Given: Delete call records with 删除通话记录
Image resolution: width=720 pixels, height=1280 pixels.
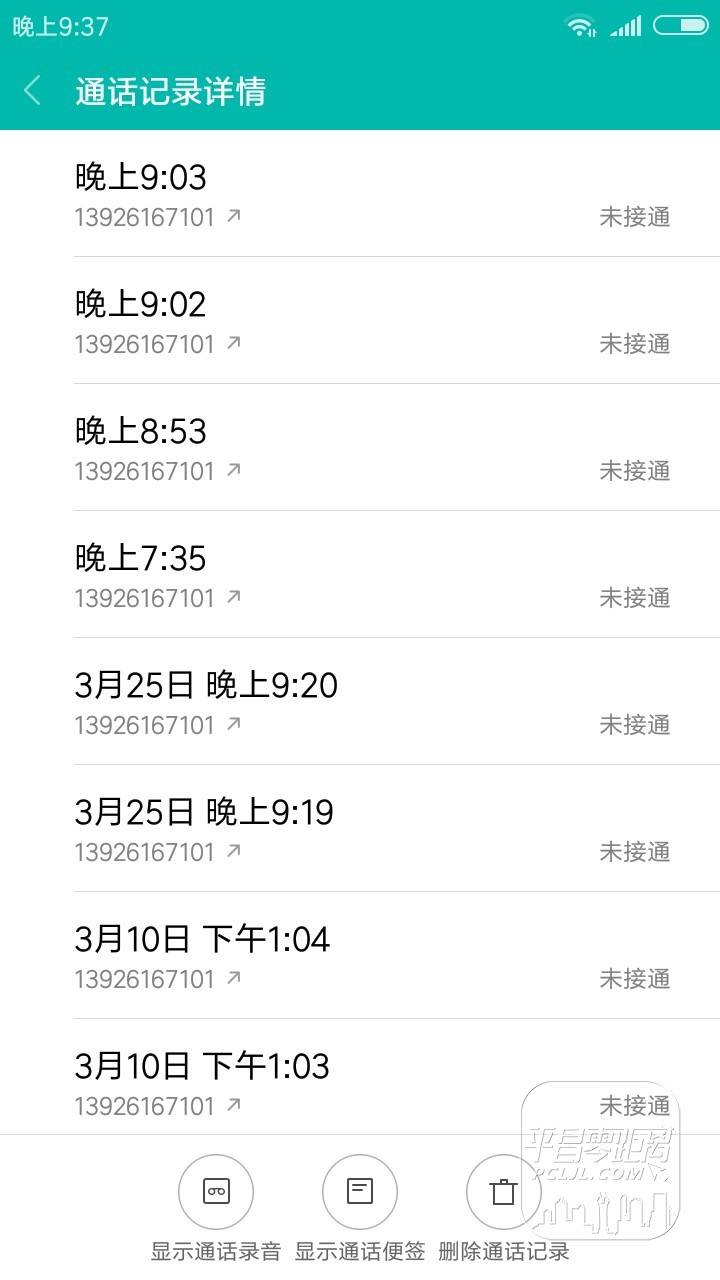Looking at the screenshot, I should (504, 1209).
